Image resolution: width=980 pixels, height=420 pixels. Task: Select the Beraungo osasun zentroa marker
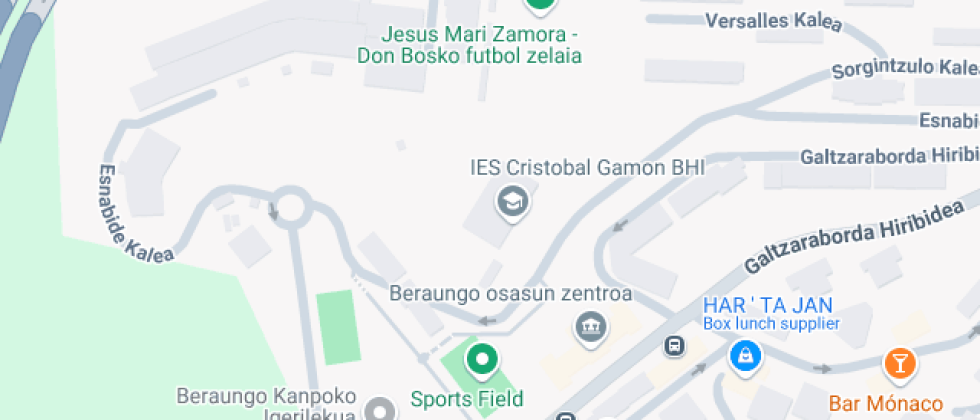pos(588,325)
